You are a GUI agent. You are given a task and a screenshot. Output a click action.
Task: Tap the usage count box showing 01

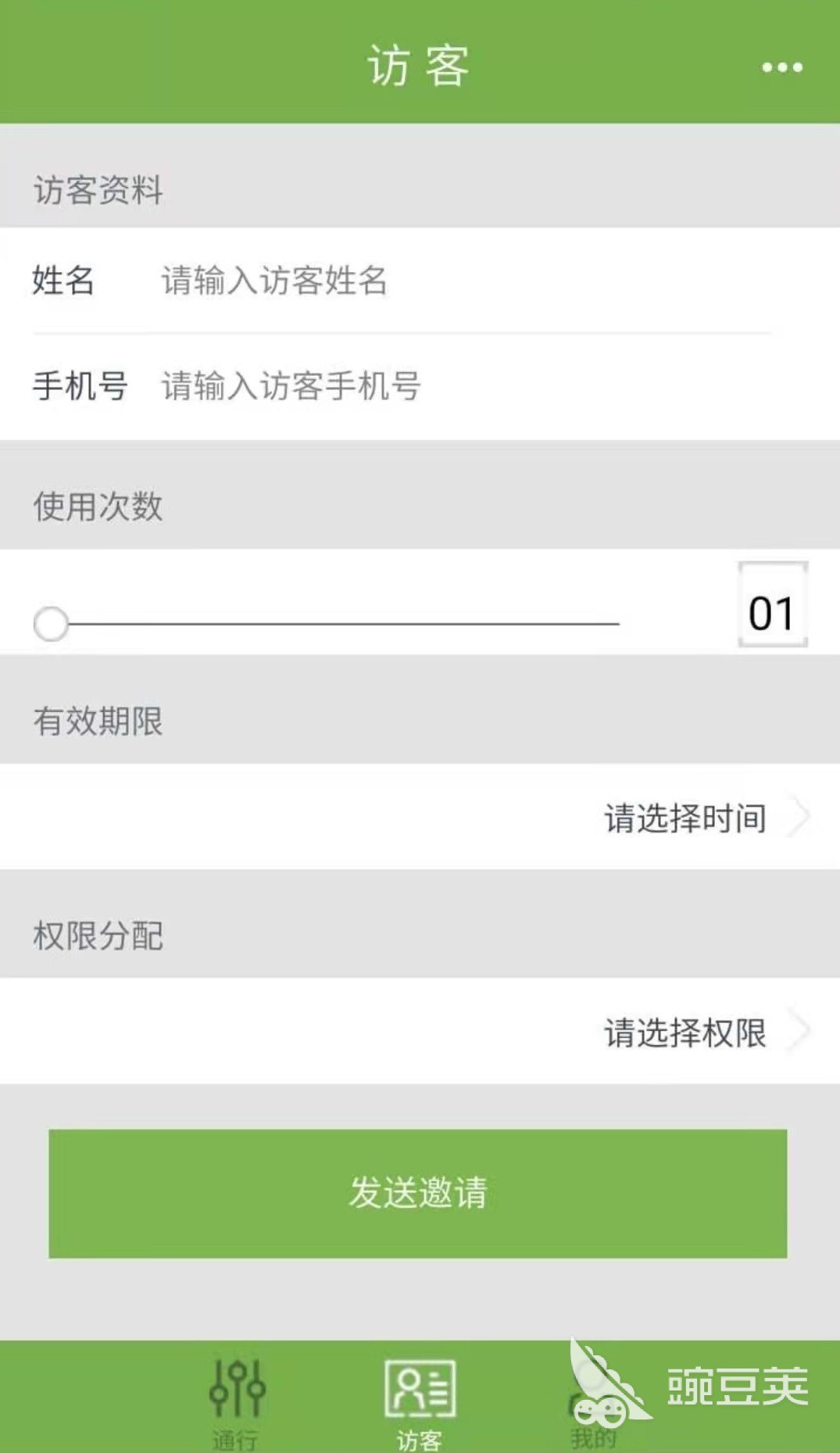click(x=773, y=604)
